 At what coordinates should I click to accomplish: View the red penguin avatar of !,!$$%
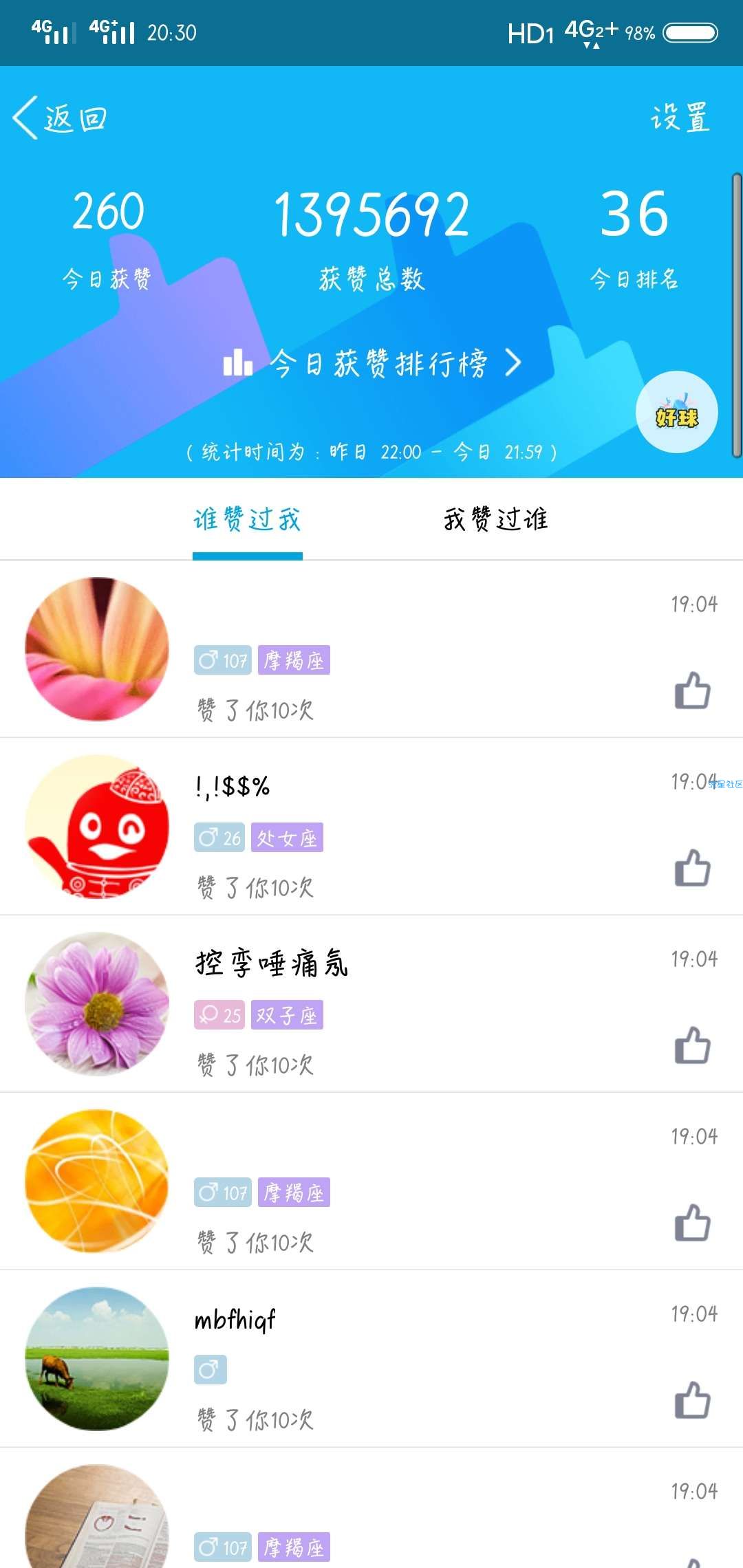coord(97,826)
